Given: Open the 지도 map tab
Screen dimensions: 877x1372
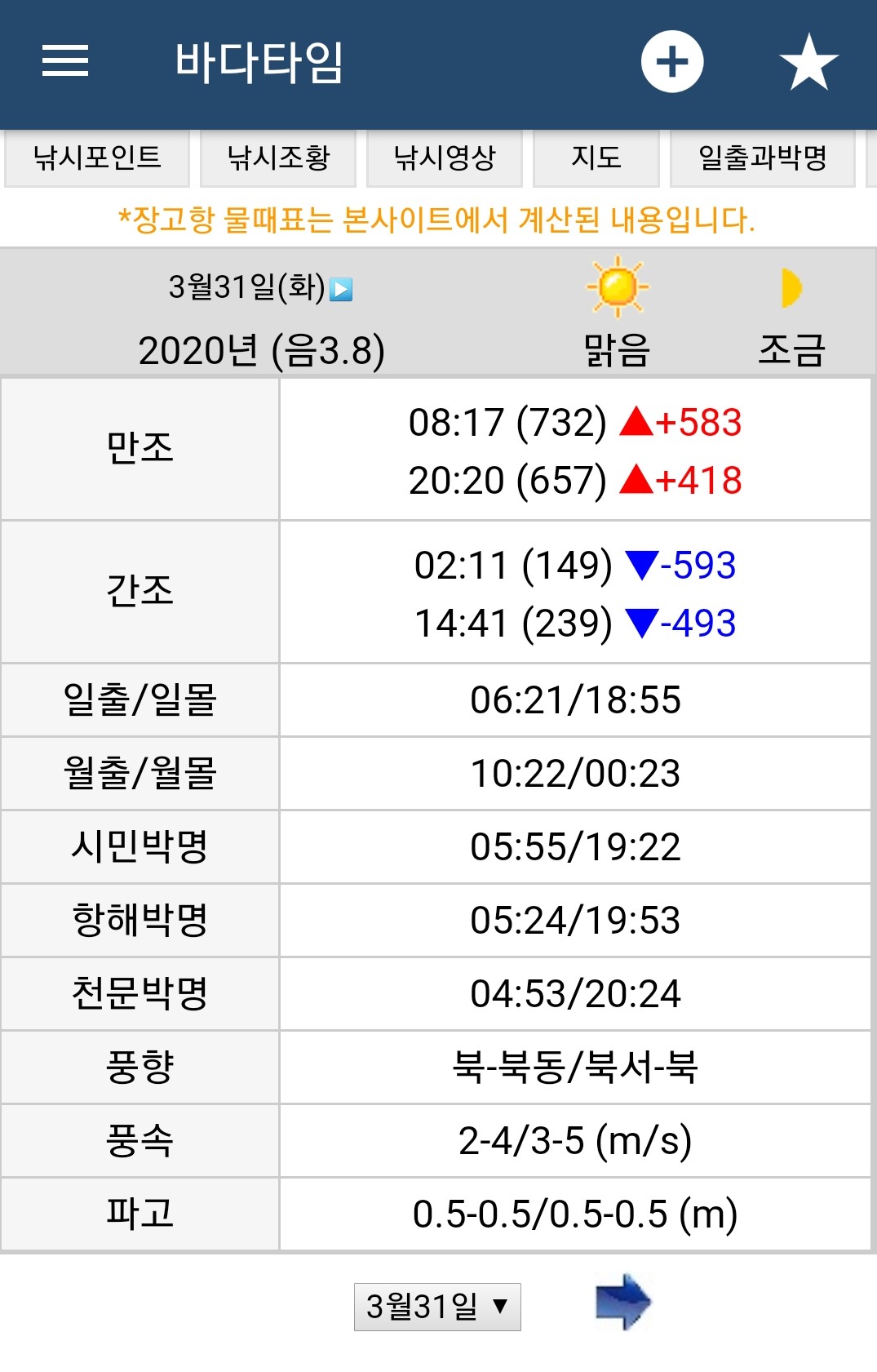Looking at the screenshot, I should (x=596, y=158).
